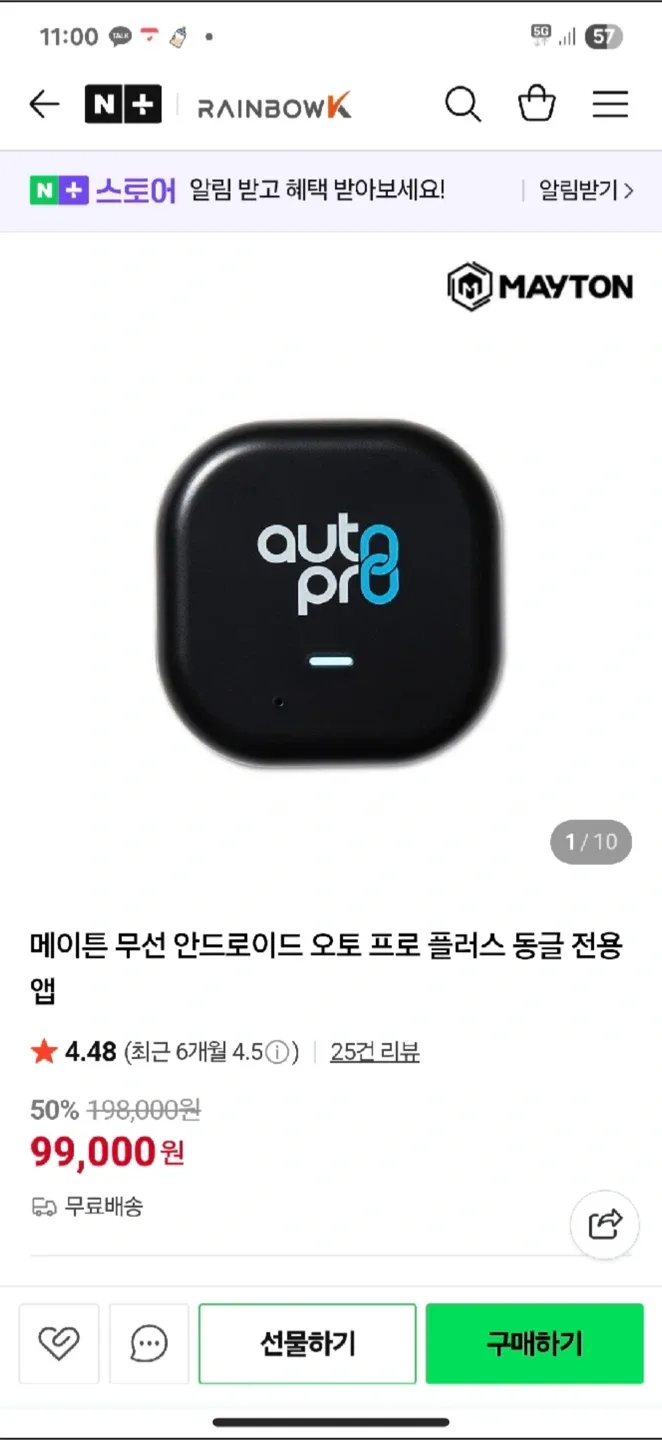The height and width of the screenshot is (1440, 662).
Task: Go back using the arrow icon
Action: click(x=44, y=104)
